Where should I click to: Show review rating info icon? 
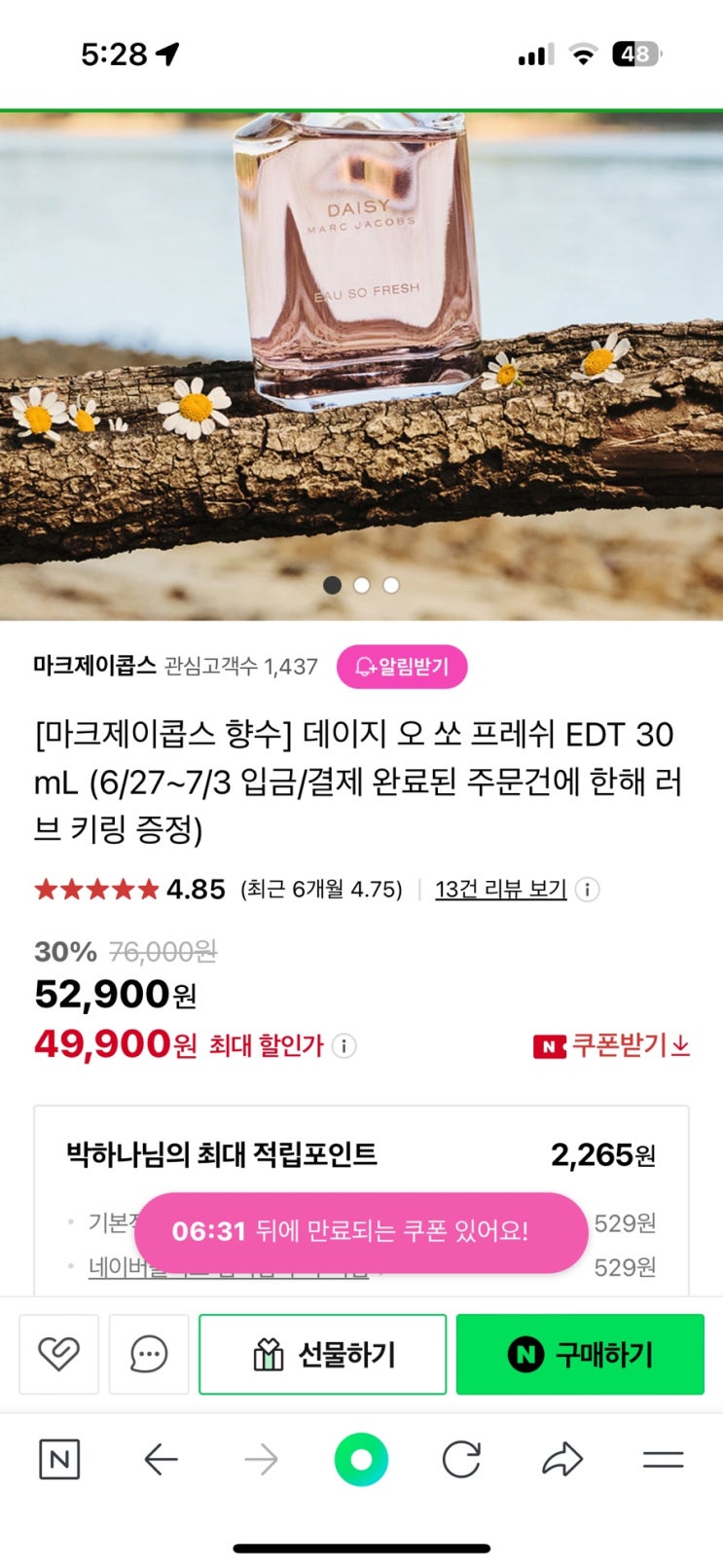[587, 889]
